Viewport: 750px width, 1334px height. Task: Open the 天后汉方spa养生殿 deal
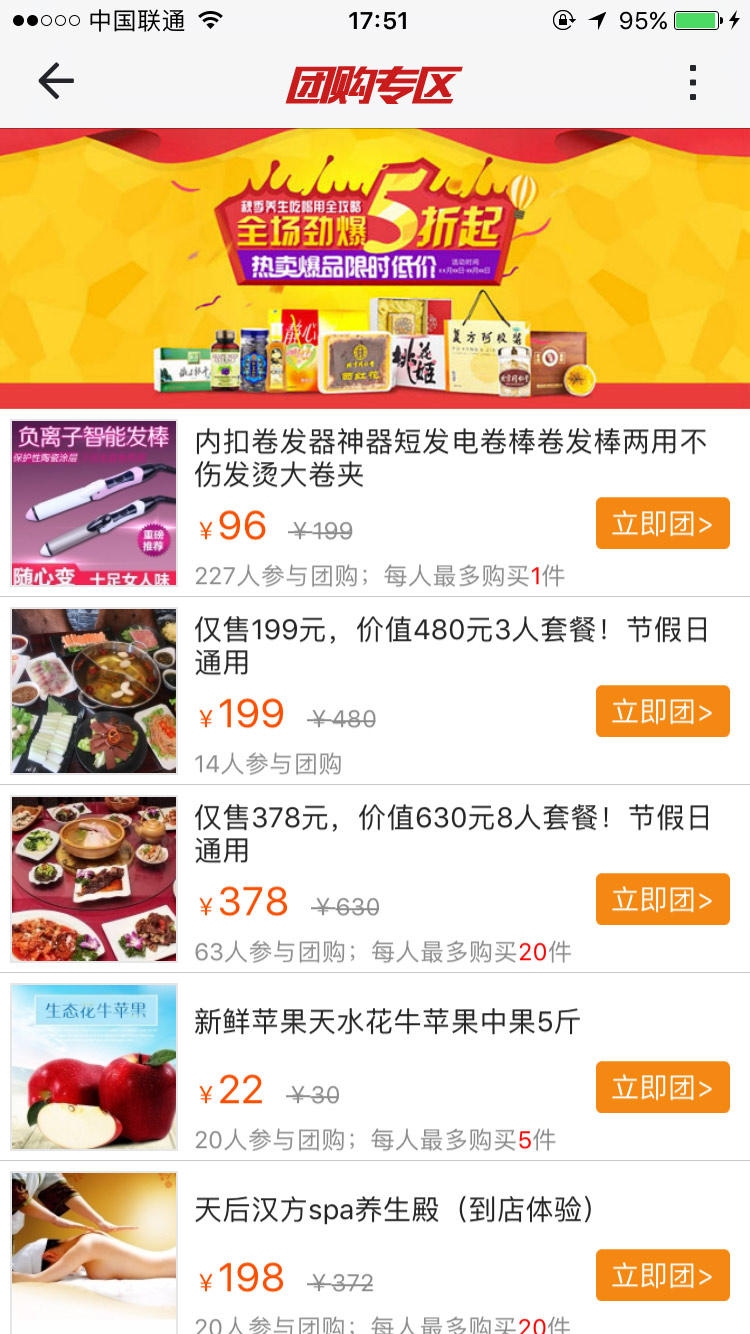pyautogui.click(x=395, y=1210)
